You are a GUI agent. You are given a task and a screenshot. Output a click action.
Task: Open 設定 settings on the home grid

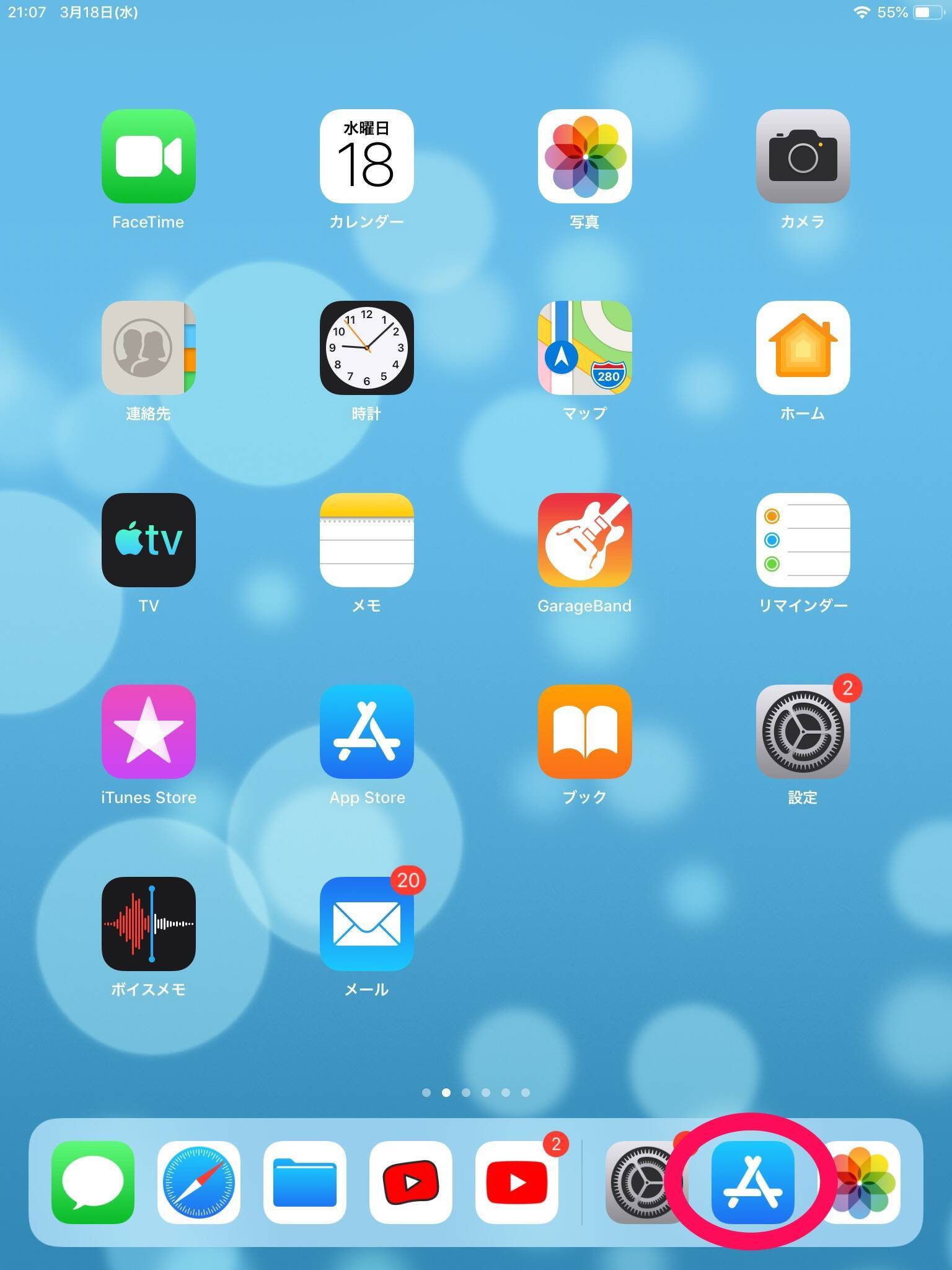803,732
